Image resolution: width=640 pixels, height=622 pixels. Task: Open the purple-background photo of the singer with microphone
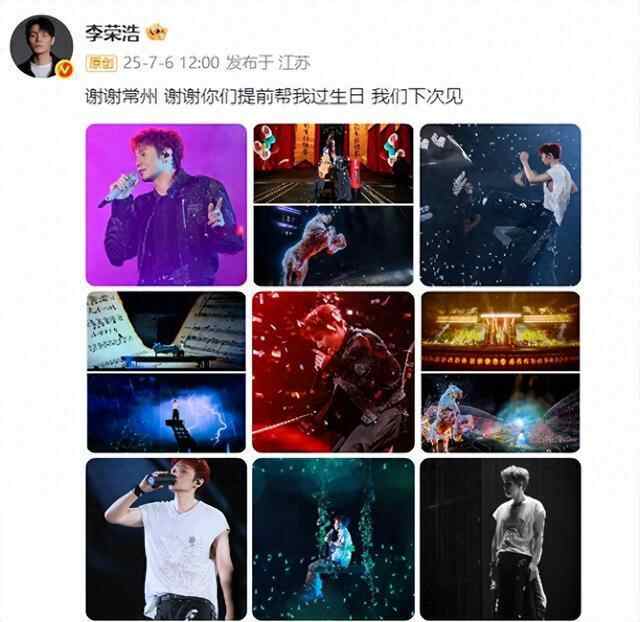click(166, 204)
